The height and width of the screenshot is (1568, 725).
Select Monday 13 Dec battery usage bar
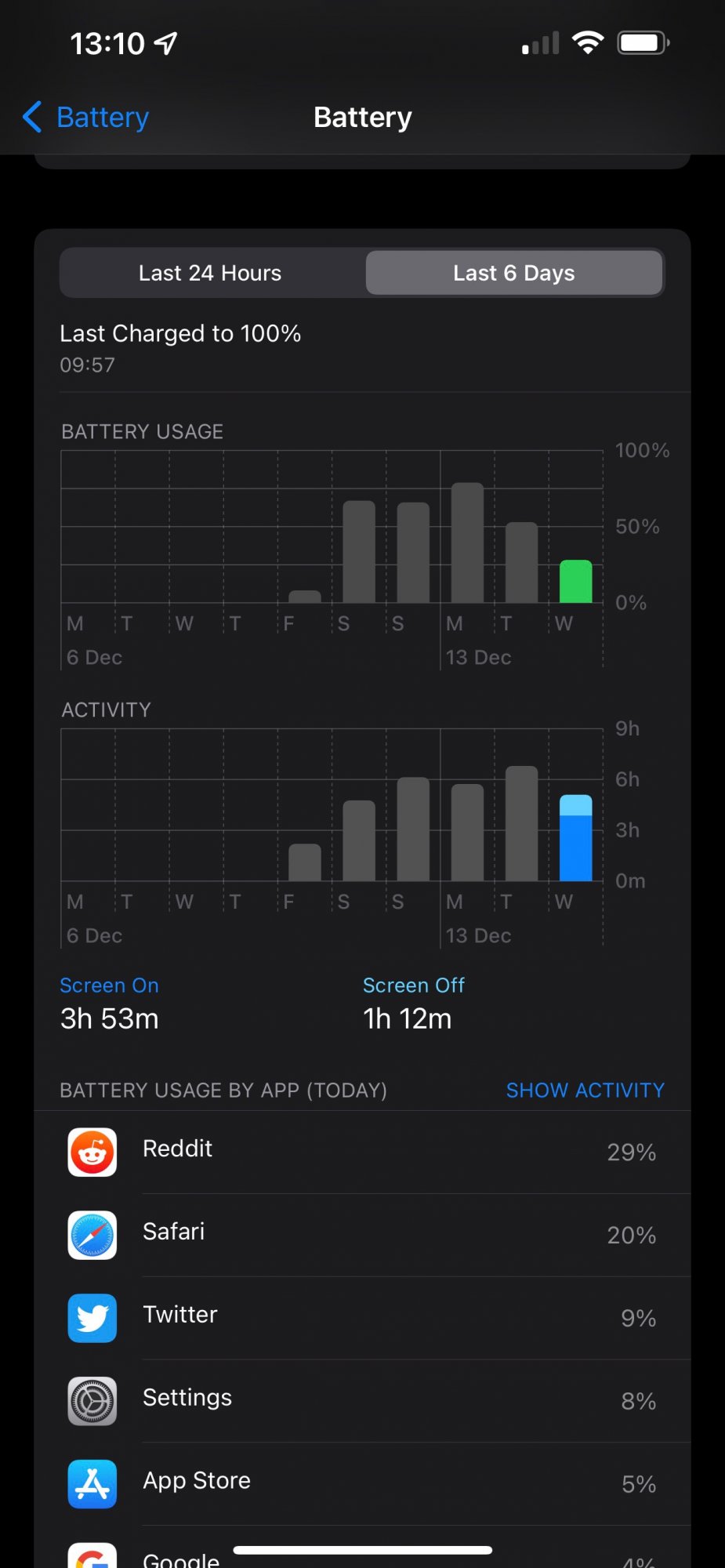[467, 543]
